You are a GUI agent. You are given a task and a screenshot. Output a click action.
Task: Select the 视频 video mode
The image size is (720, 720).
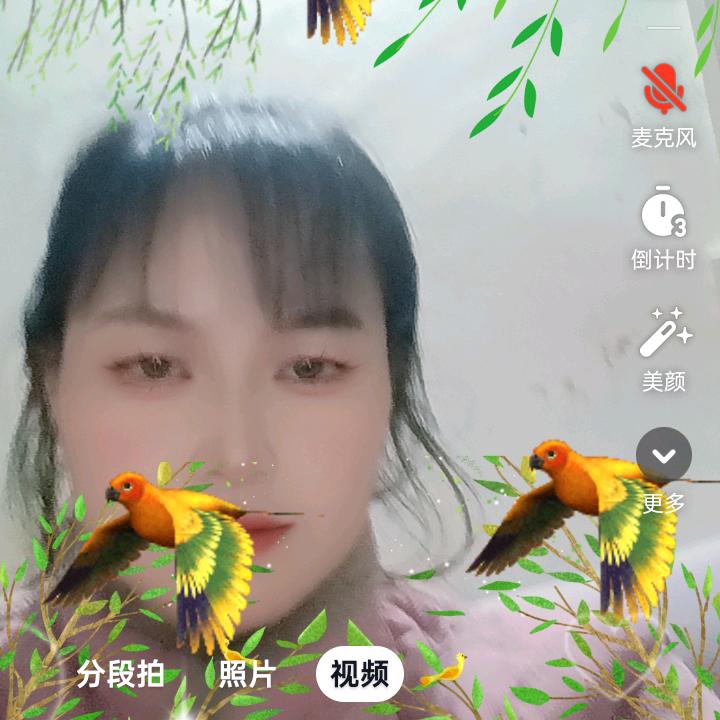360,674
